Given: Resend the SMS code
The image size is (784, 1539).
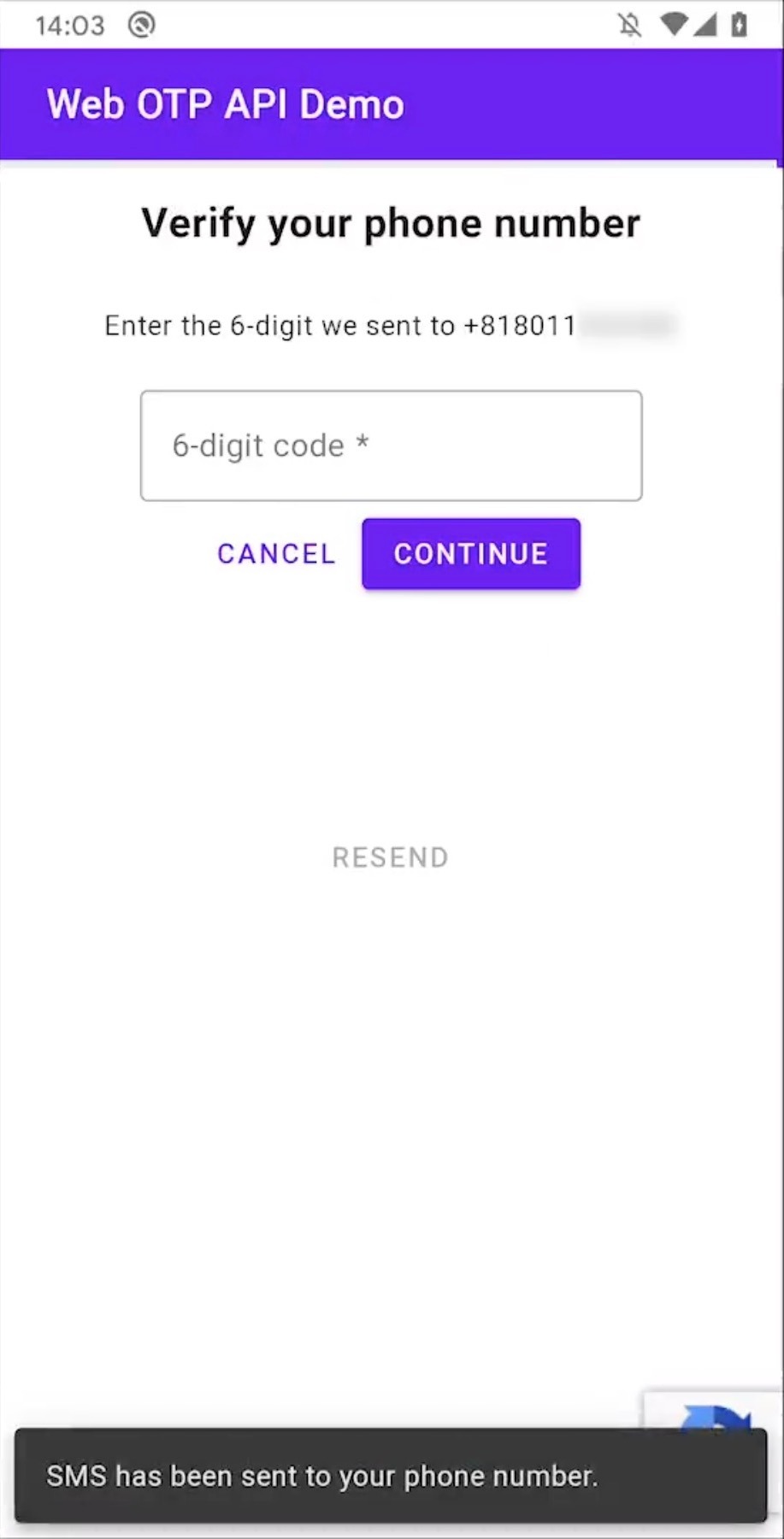Looking at the screenshot, I should coord(390,857).
